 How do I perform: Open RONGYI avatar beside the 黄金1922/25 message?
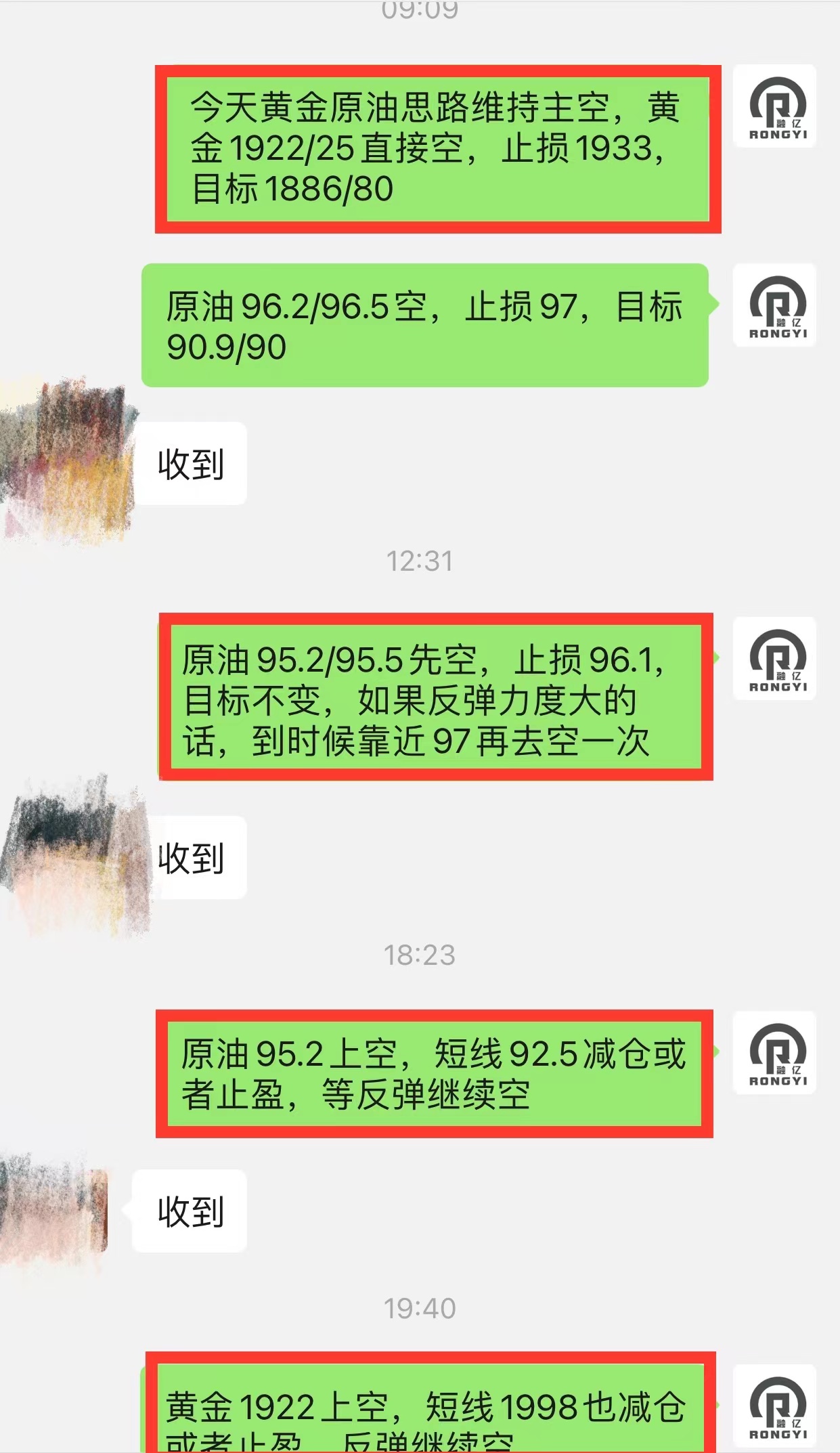coord(774,106)
